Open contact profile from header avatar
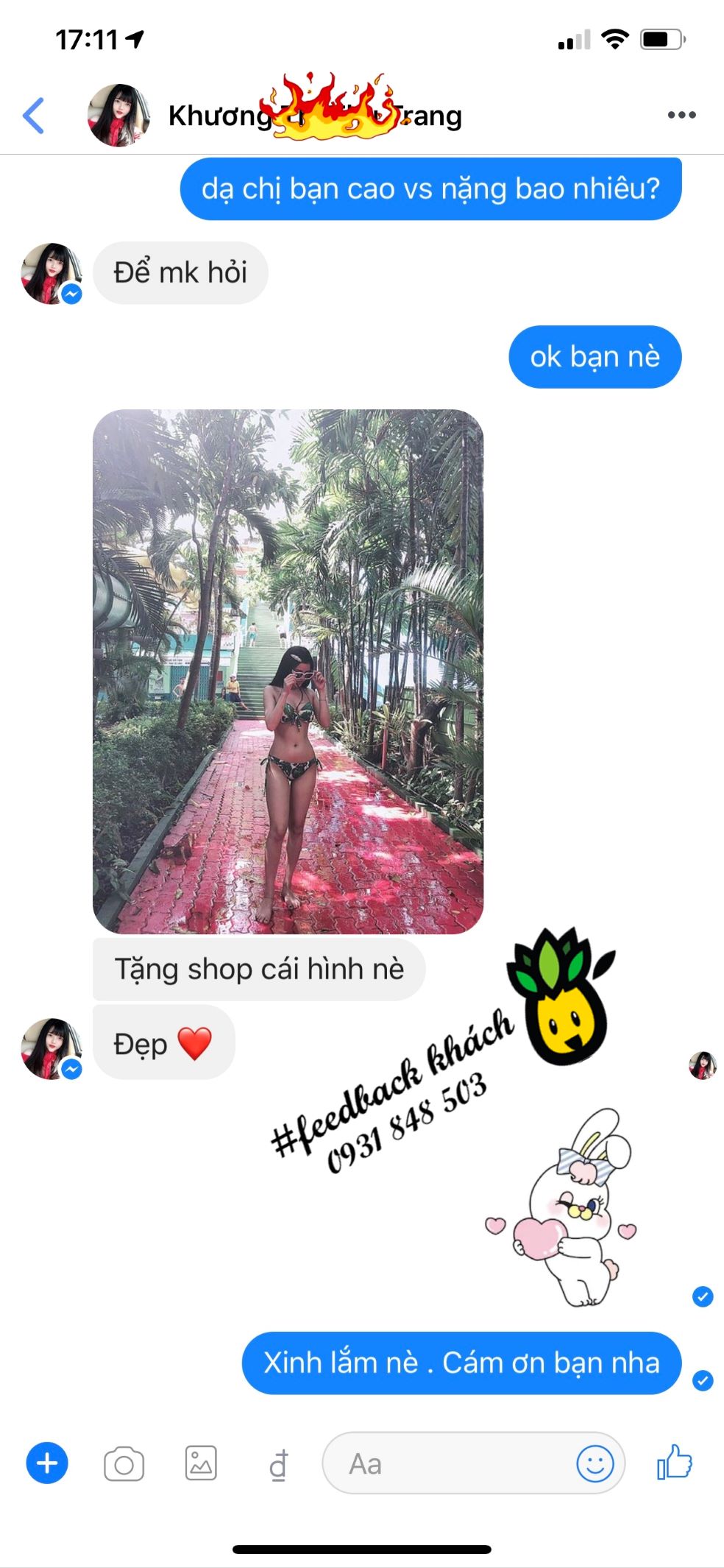This screenshot has height=1568, width=724. click(x=118, y=116)
